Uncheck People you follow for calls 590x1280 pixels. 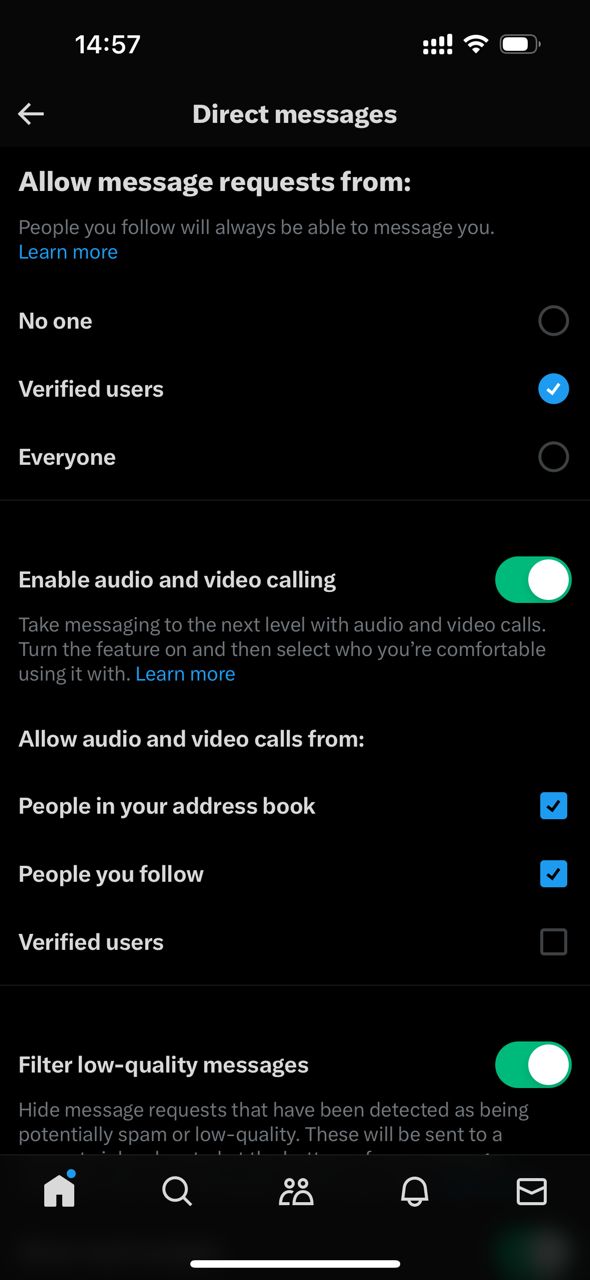pos(553,874)
